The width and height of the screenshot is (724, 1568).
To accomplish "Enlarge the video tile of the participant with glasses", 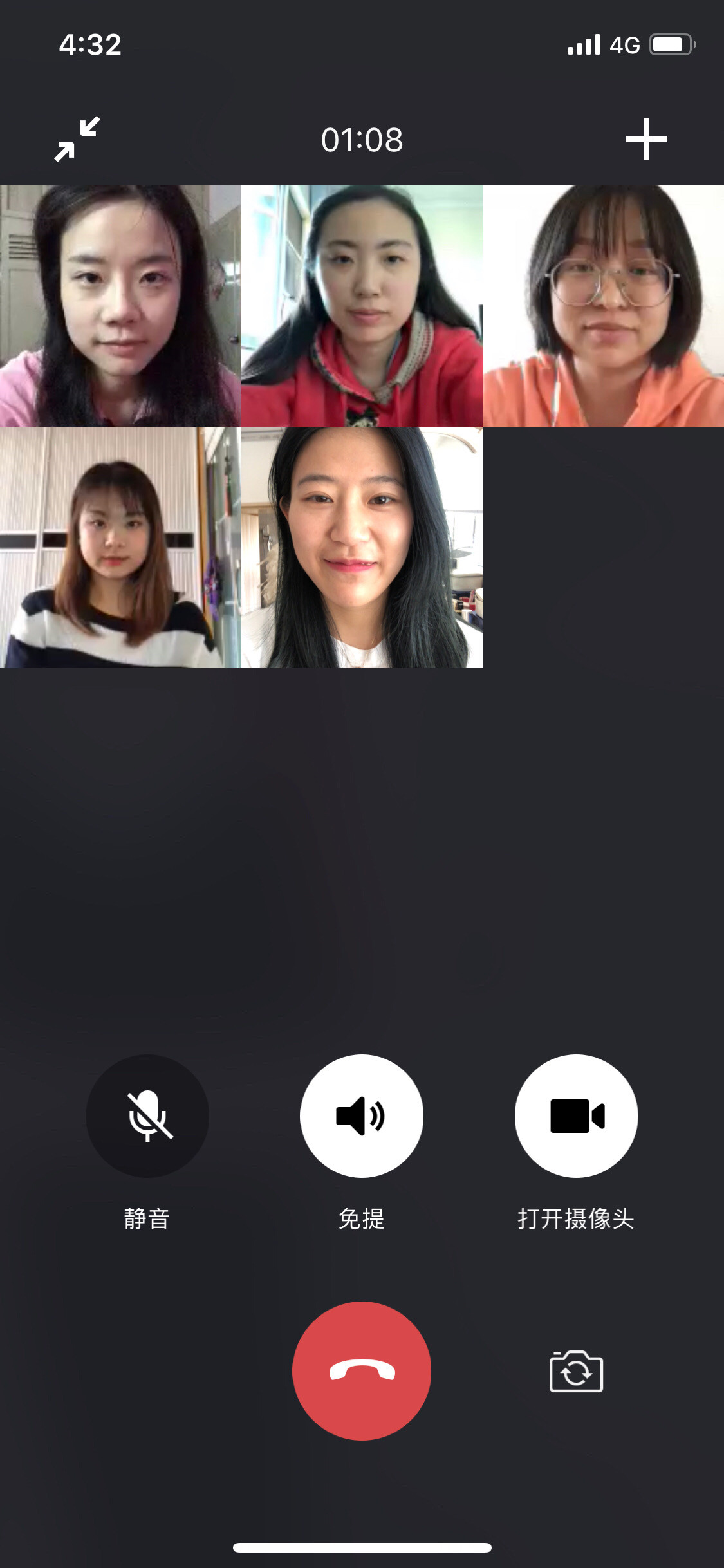I will pyautogui.click(x=603, y=306).
